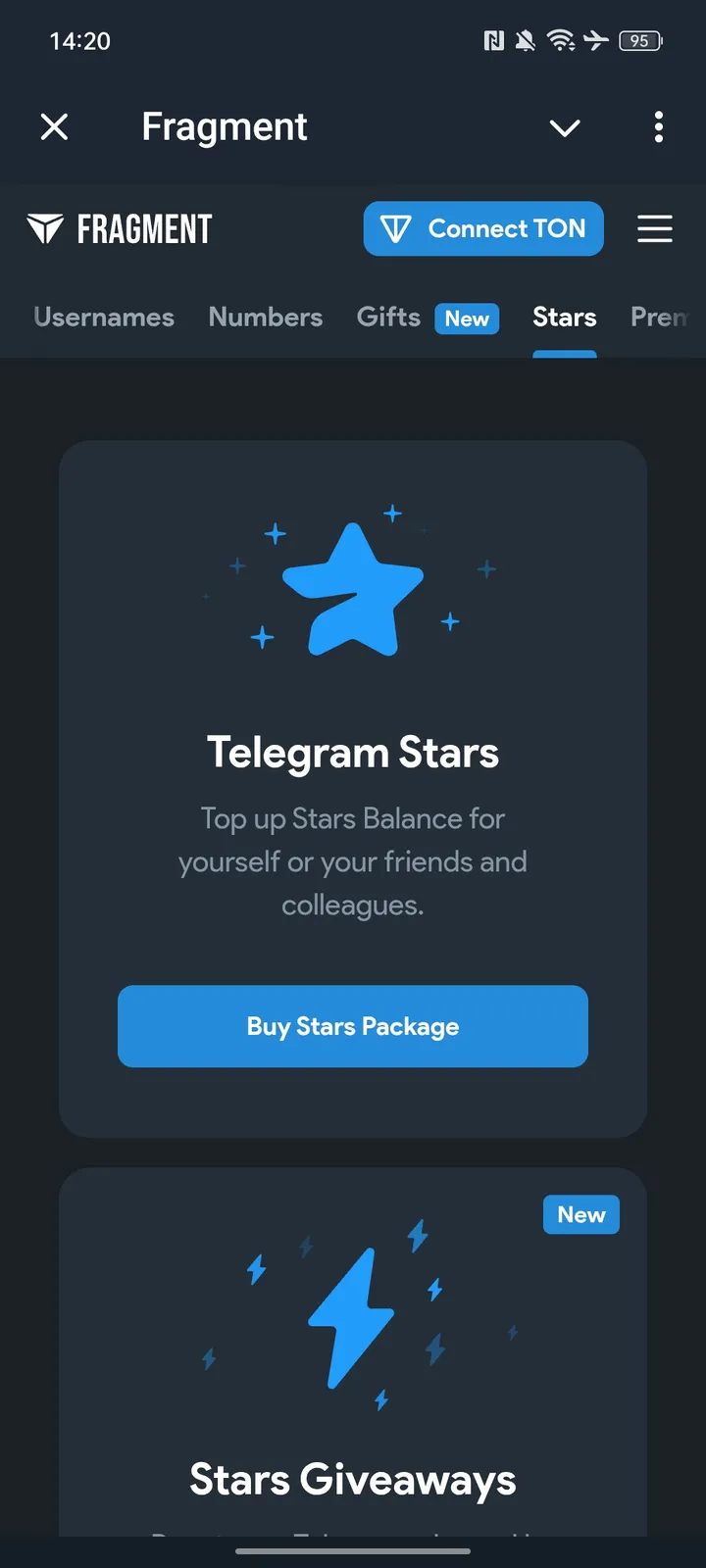Open the hamburger menu
Image resolution: width=706 pixels, height=1568 pixels.
[x=655, y=228]
